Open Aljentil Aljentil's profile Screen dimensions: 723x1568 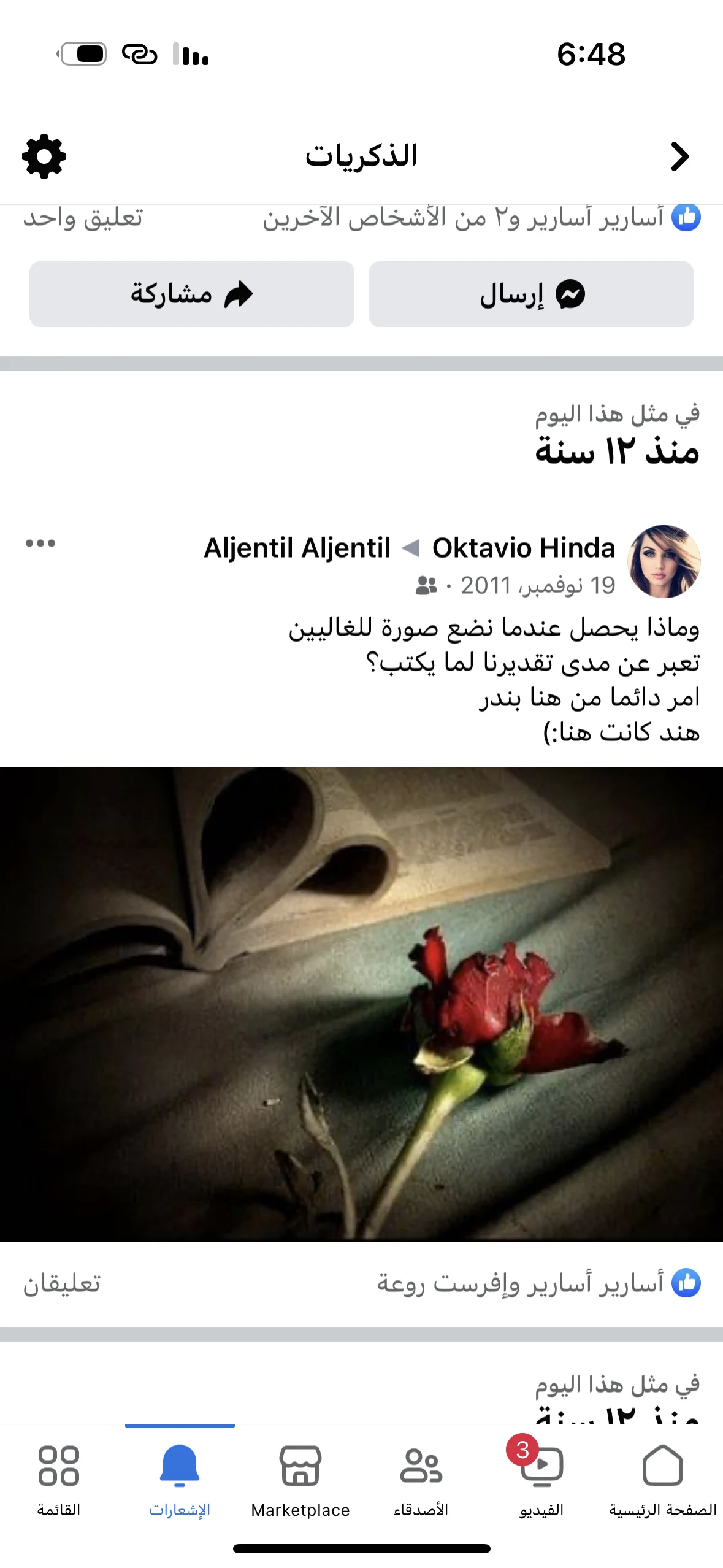(297, 548)
